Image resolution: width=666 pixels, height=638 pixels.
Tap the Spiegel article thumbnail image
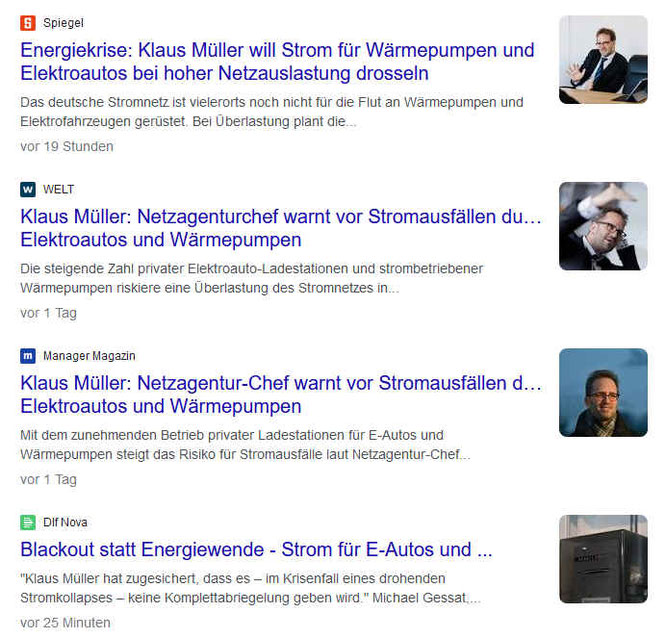point(603,60)
